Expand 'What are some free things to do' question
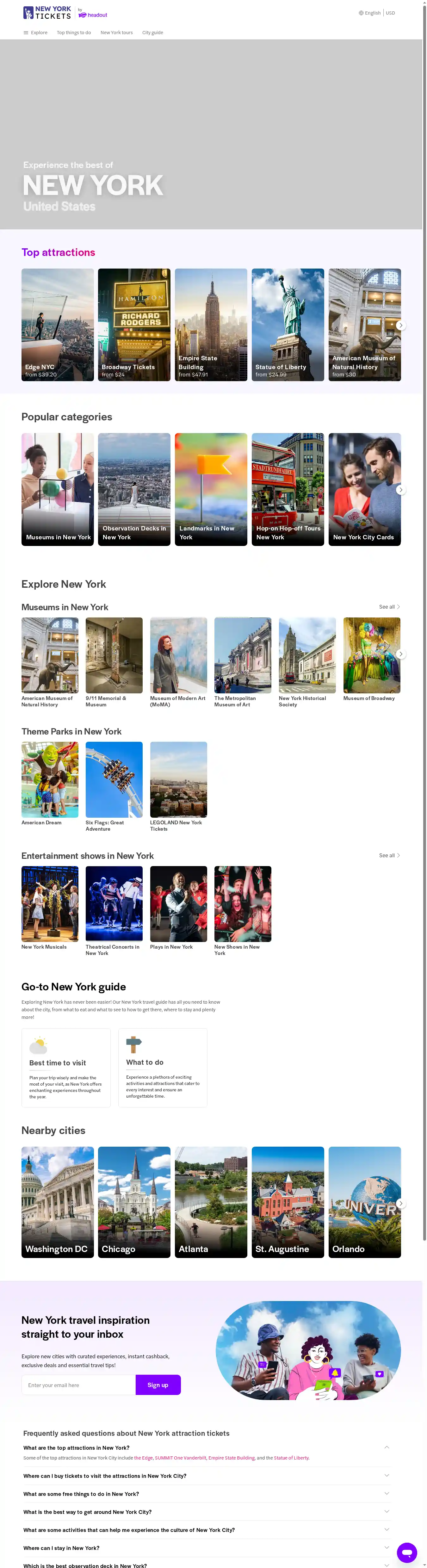 coord(205,1493)
